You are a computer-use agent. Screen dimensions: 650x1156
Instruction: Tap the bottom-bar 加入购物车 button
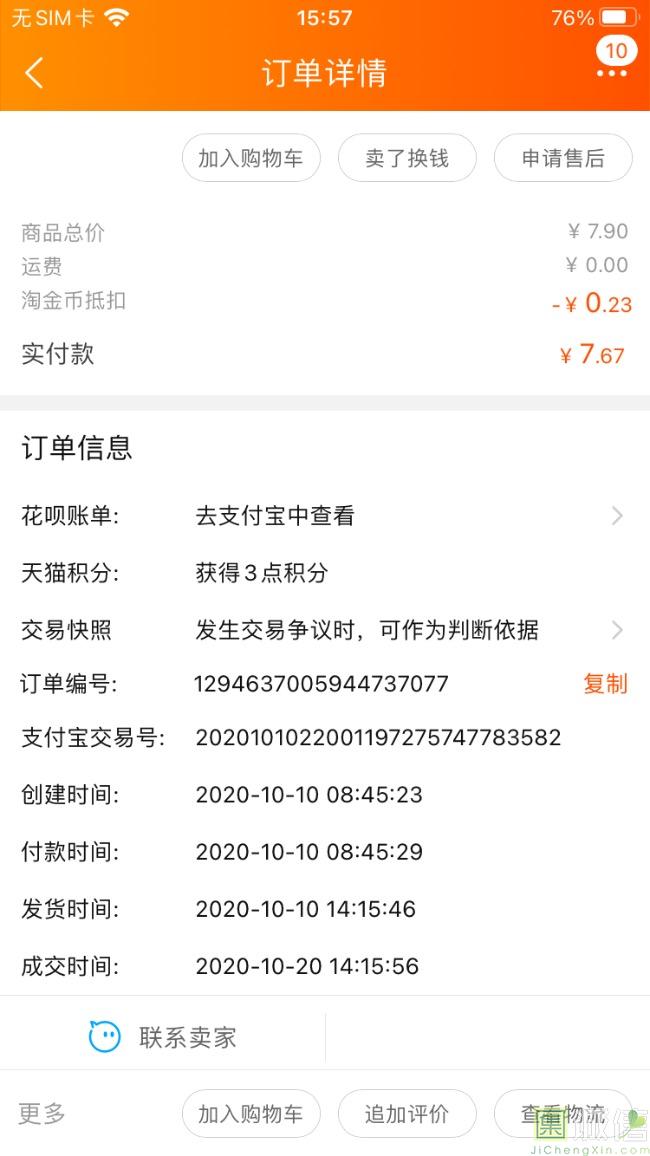pyautogui.click(x=251, y=1114)
